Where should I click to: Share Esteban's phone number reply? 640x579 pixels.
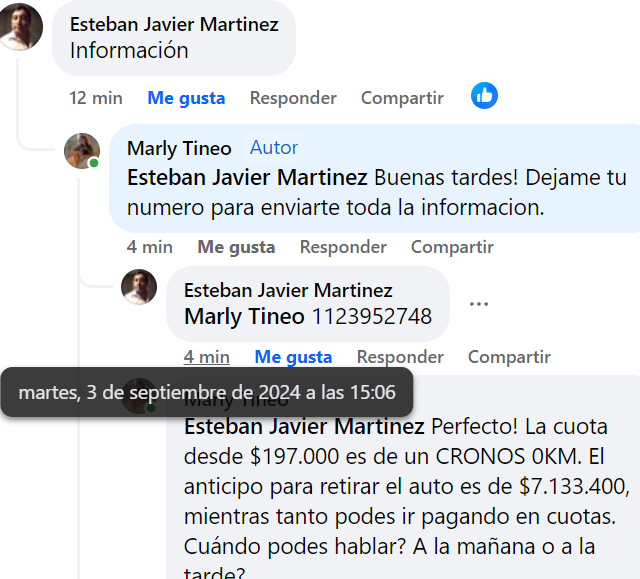509,357
